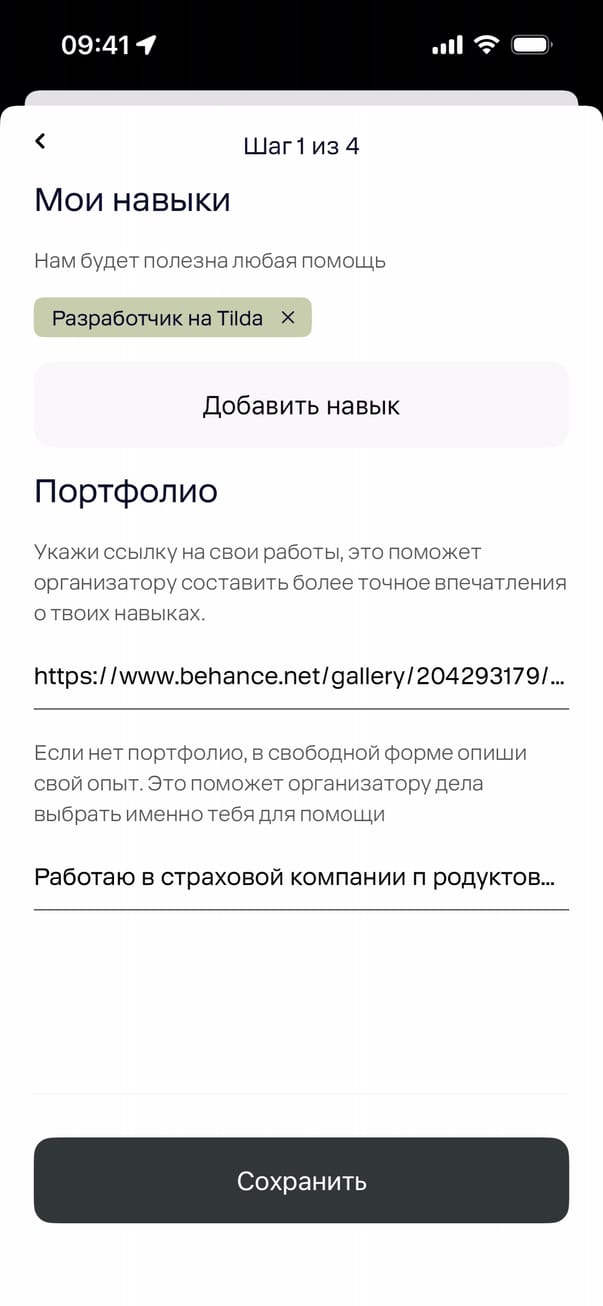Screen dimensions: 603x1306
Task: Edit the Behance portfolio link field
Action: coord(300,677)
